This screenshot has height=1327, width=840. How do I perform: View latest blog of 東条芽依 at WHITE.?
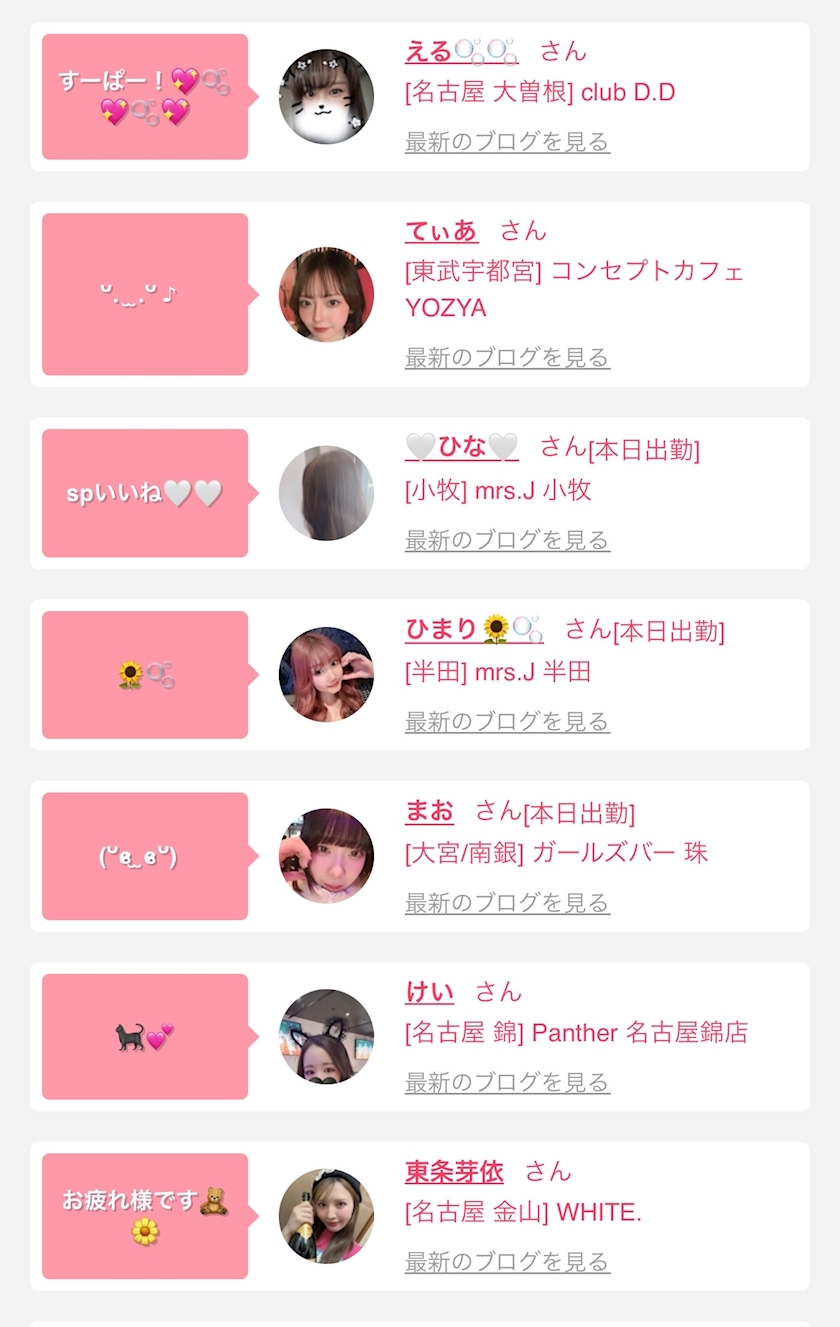pos(507,1262)
